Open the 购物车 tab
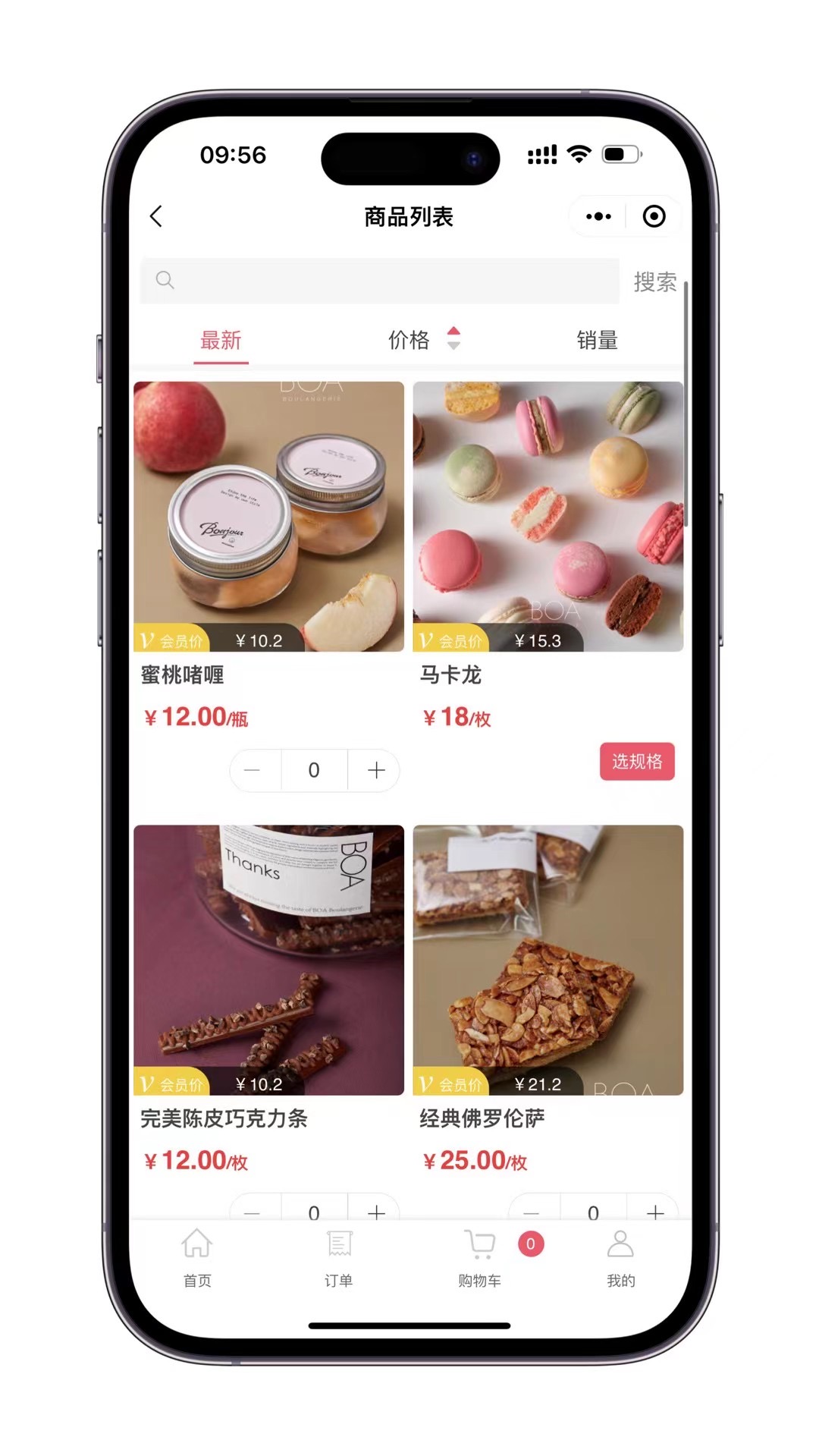This screenshot has height=1456, width=819. tap(480, 1258)
